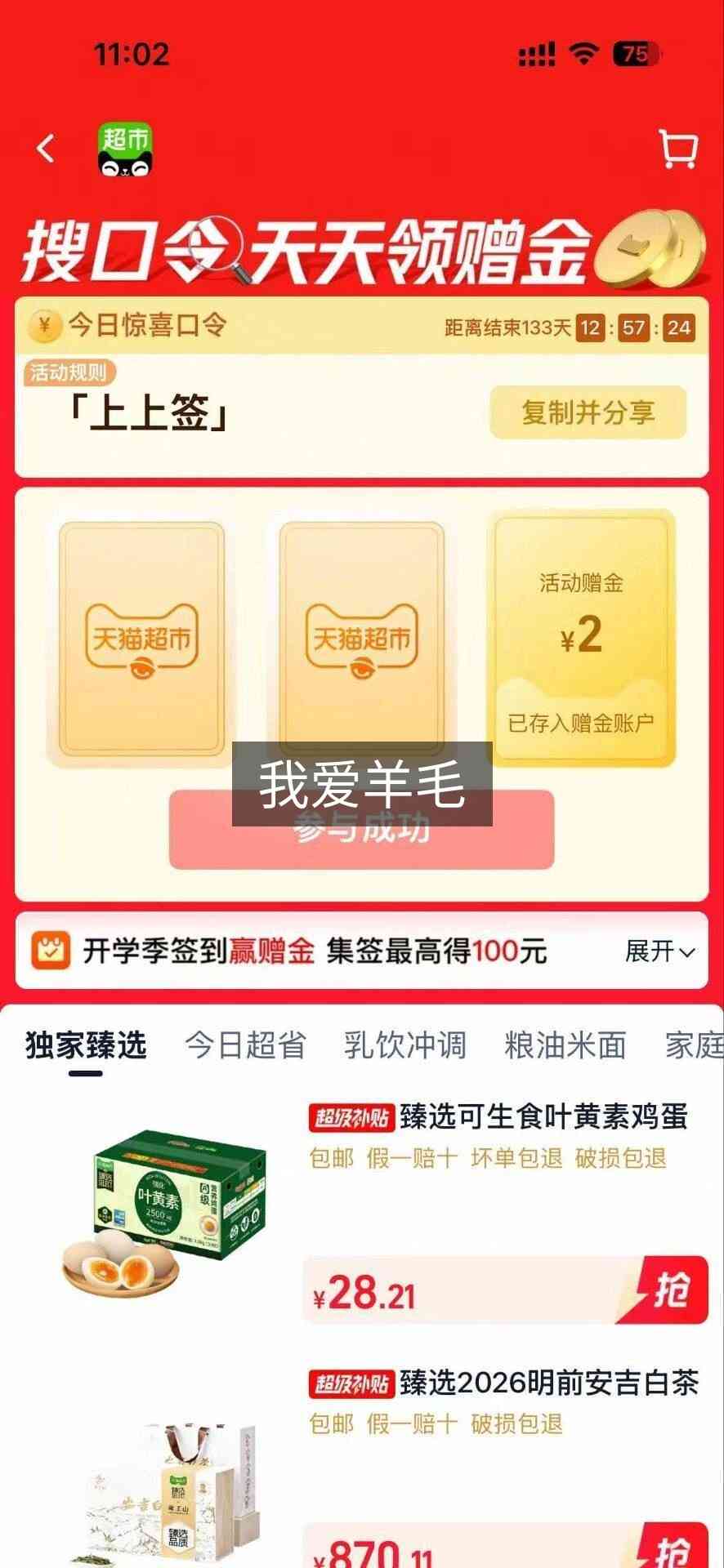The height and width of the screenshot is (1568, 724).
Task: Expand the 开学季签到 sign-in banner
Action: tap(659, 951)
